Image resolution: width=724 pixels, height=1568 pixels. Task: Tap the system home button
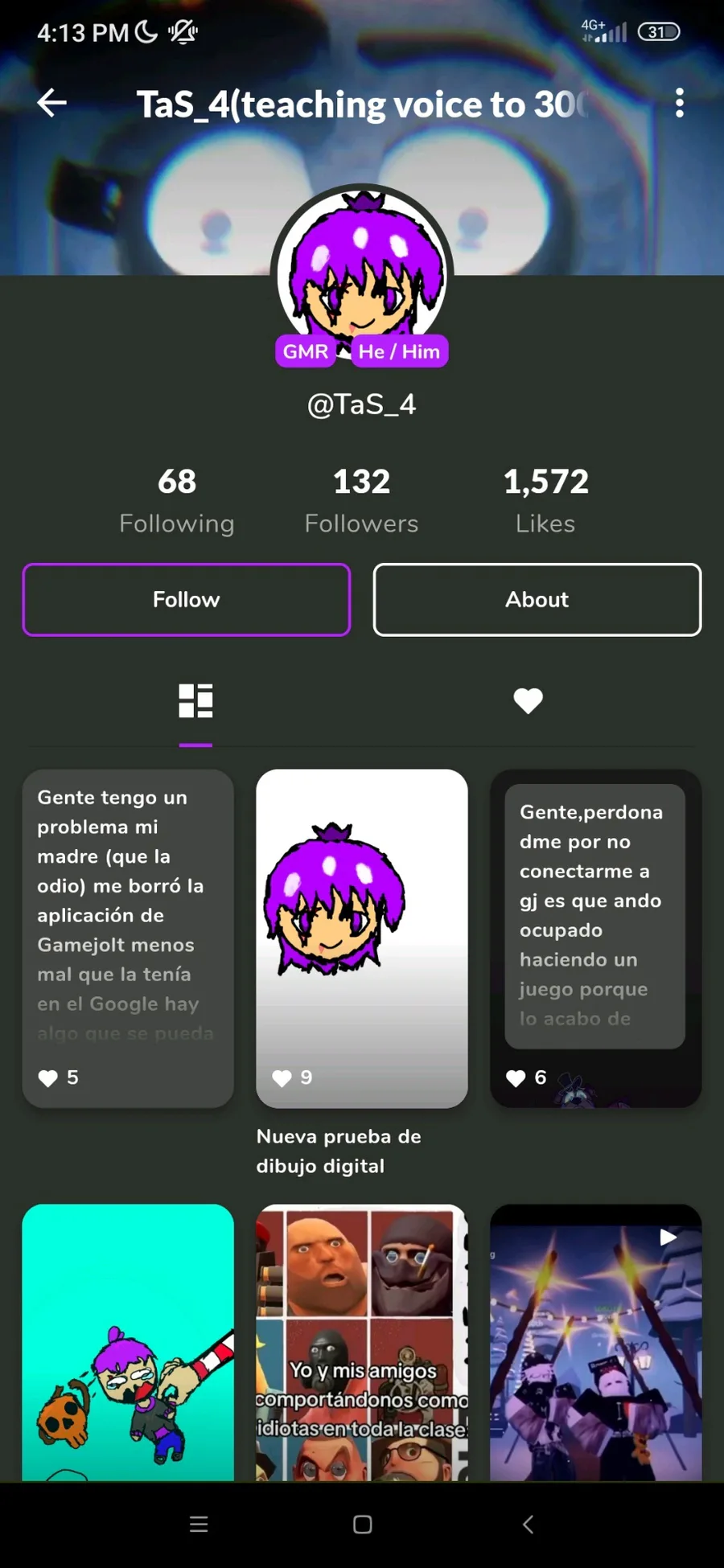(363, 1525)
